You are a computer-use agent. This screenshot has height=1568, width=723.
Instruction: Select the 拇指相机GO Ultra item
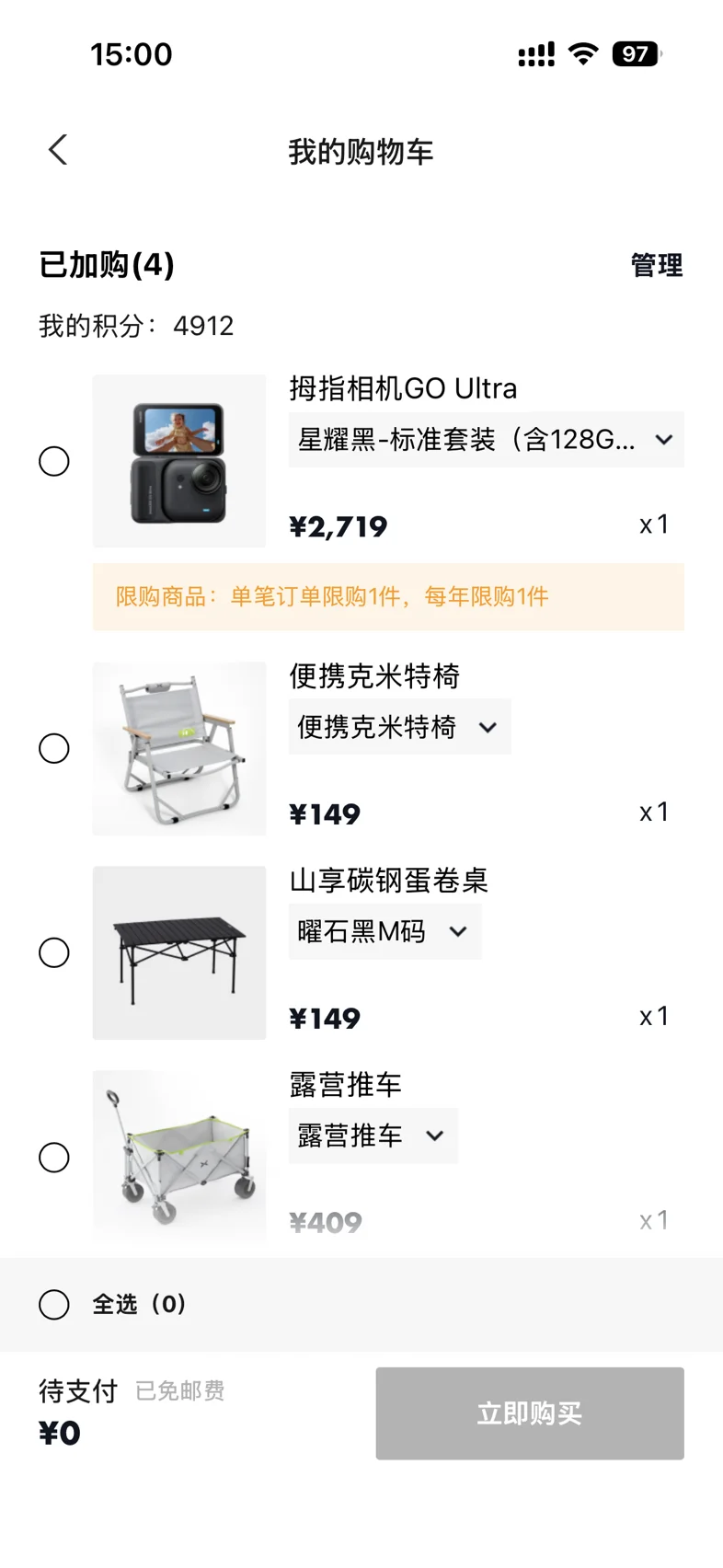(x=54, y=461)
